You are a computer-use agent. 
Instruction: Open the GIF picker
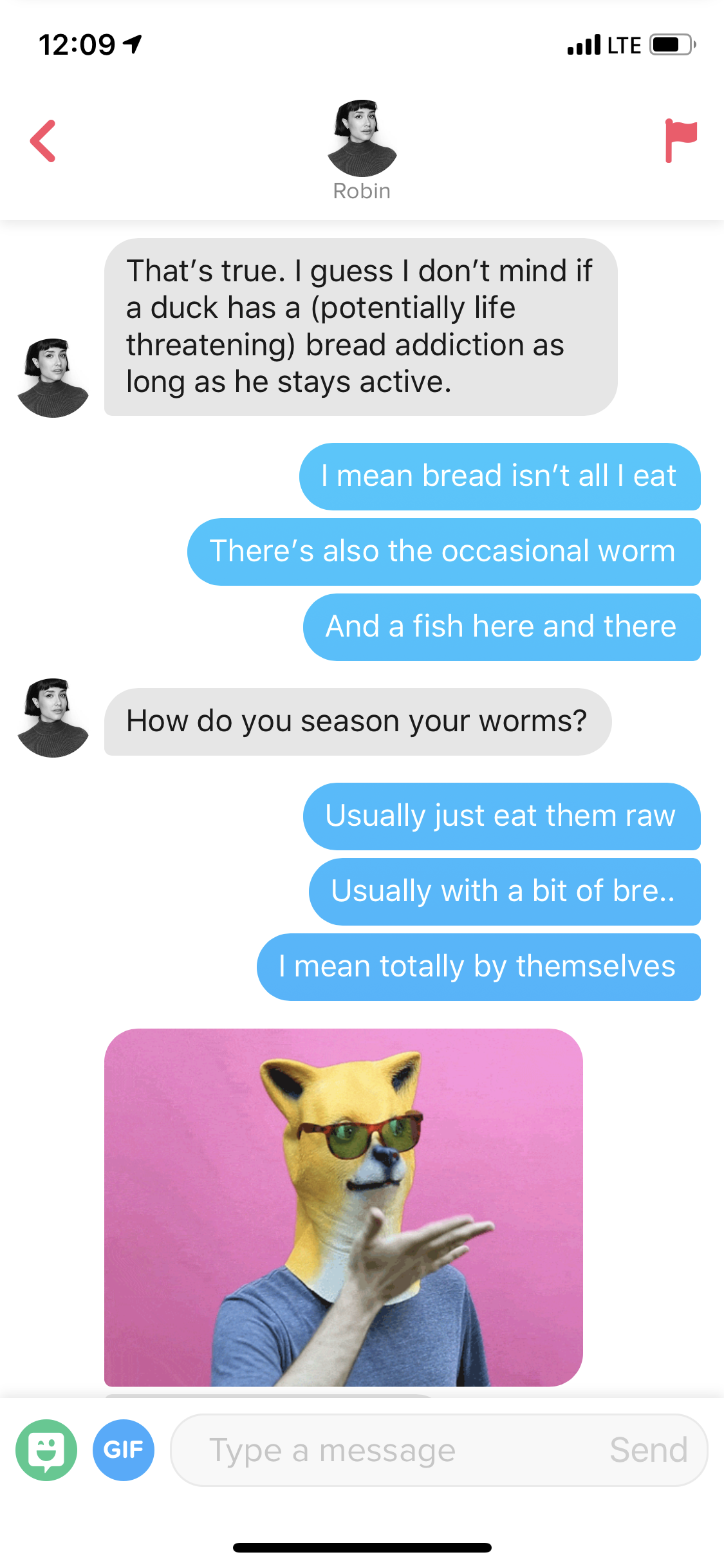pyautogui.click(x=124, y=1450)
